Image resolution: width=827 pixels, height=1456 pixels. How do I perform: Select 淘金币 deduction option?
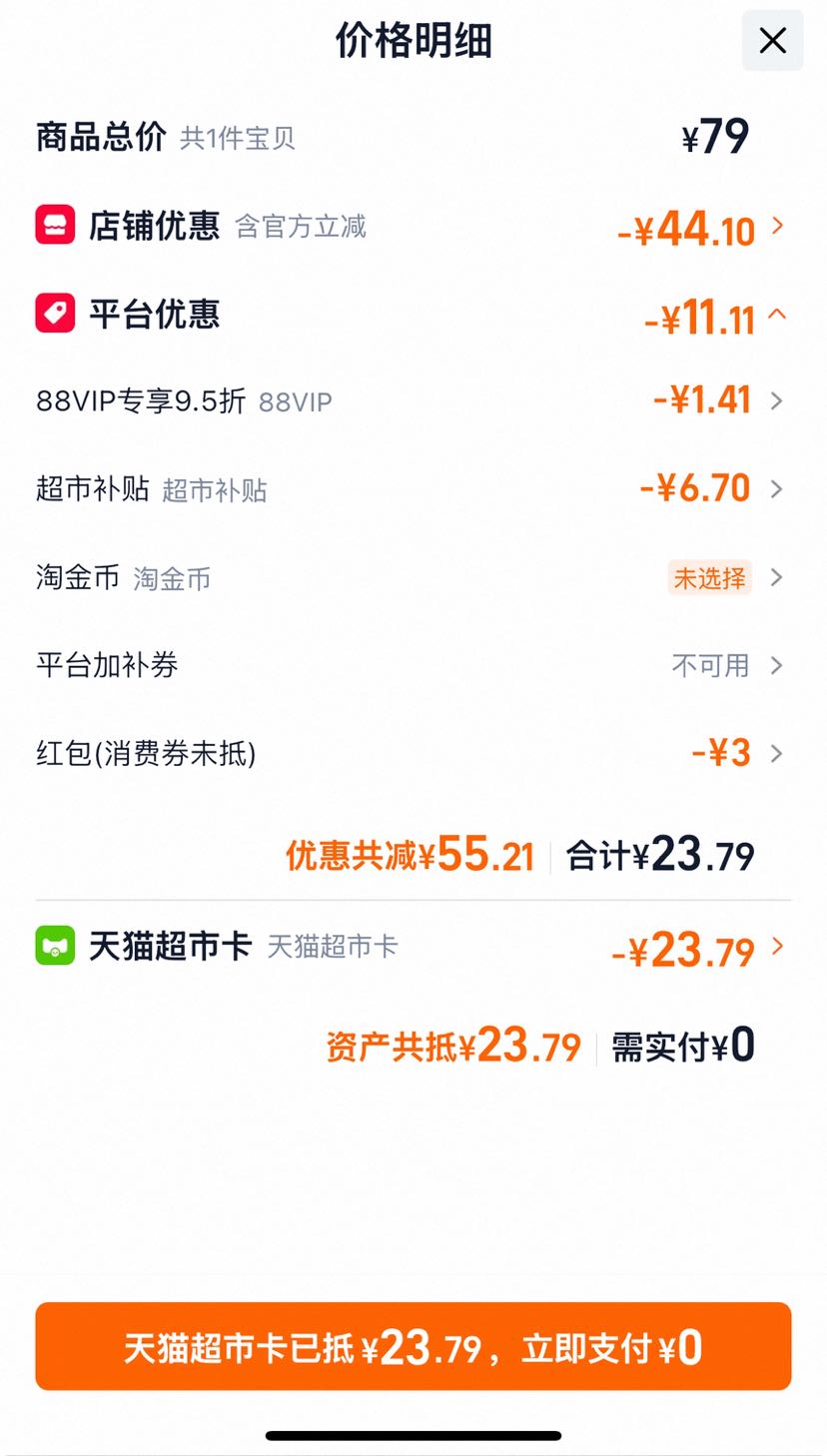point(413,577)
